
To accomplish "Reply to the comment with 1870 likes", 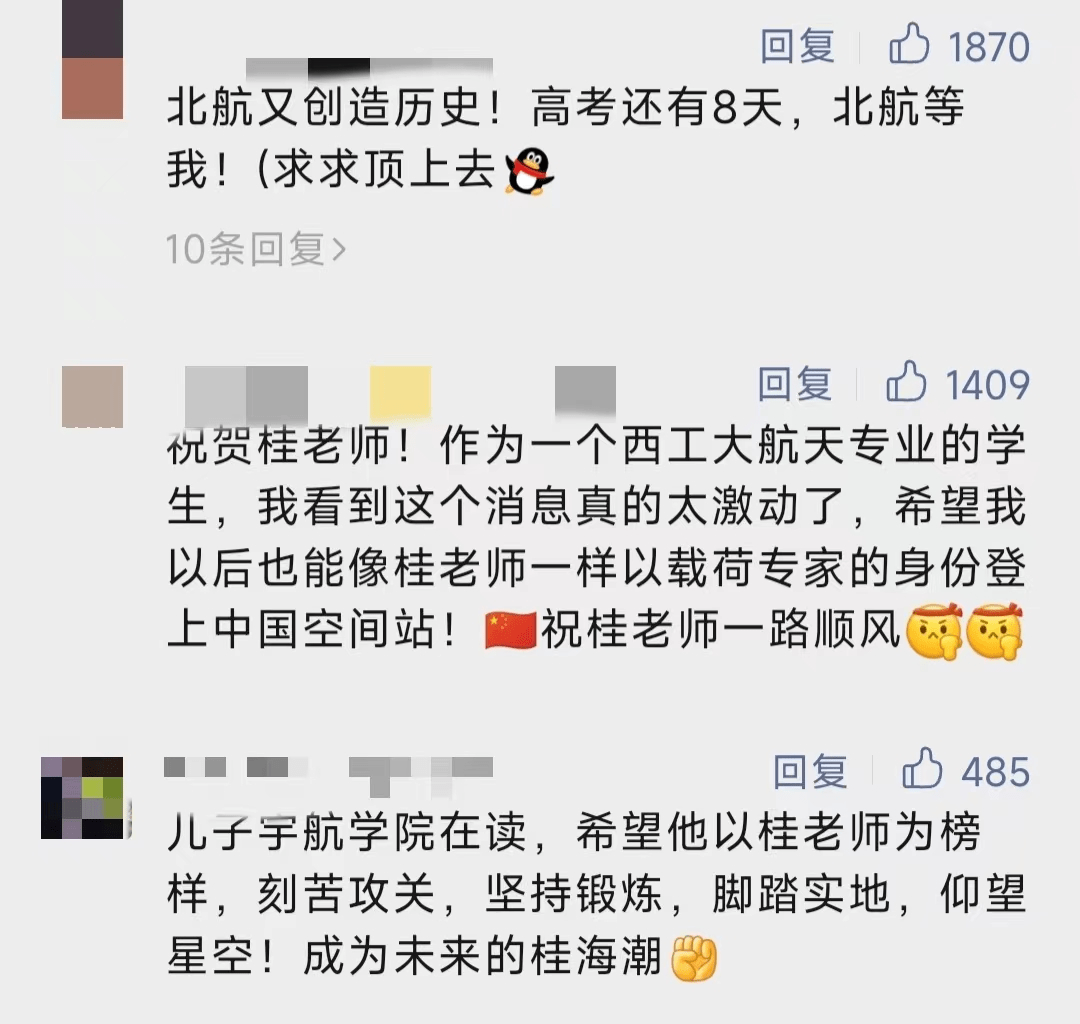I will [797, 46].
